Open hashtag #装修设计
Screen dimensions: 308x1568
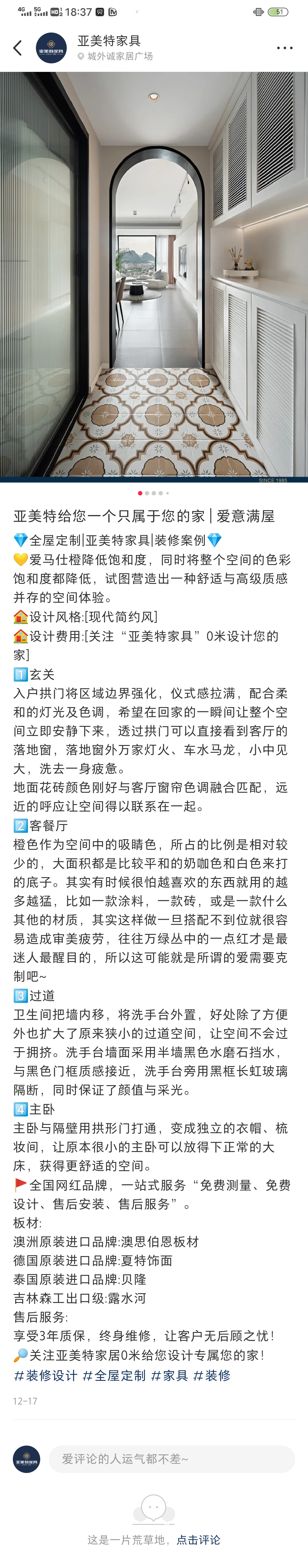point(46,1375)
